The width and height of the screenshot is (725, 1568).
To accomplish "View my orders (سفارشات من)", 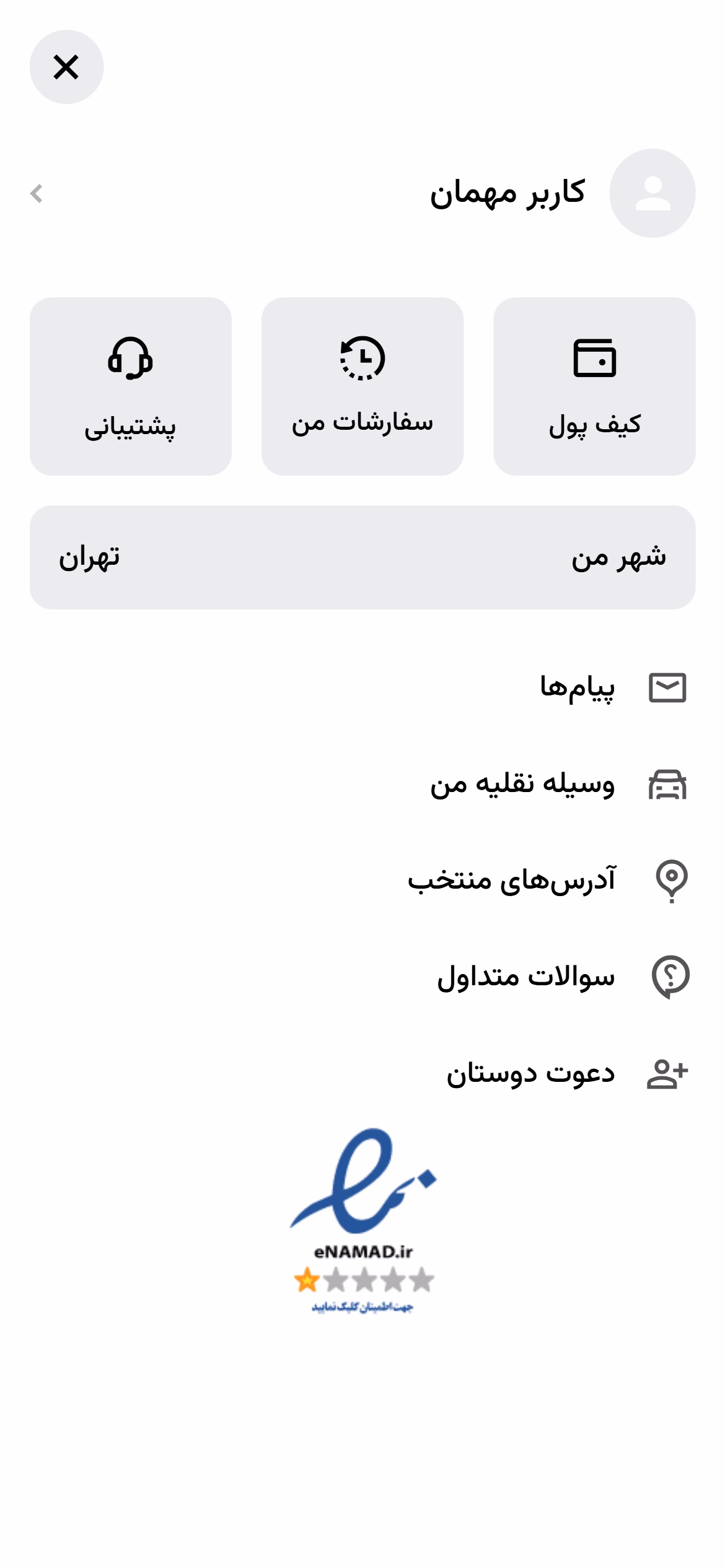I will pos(362,386).
